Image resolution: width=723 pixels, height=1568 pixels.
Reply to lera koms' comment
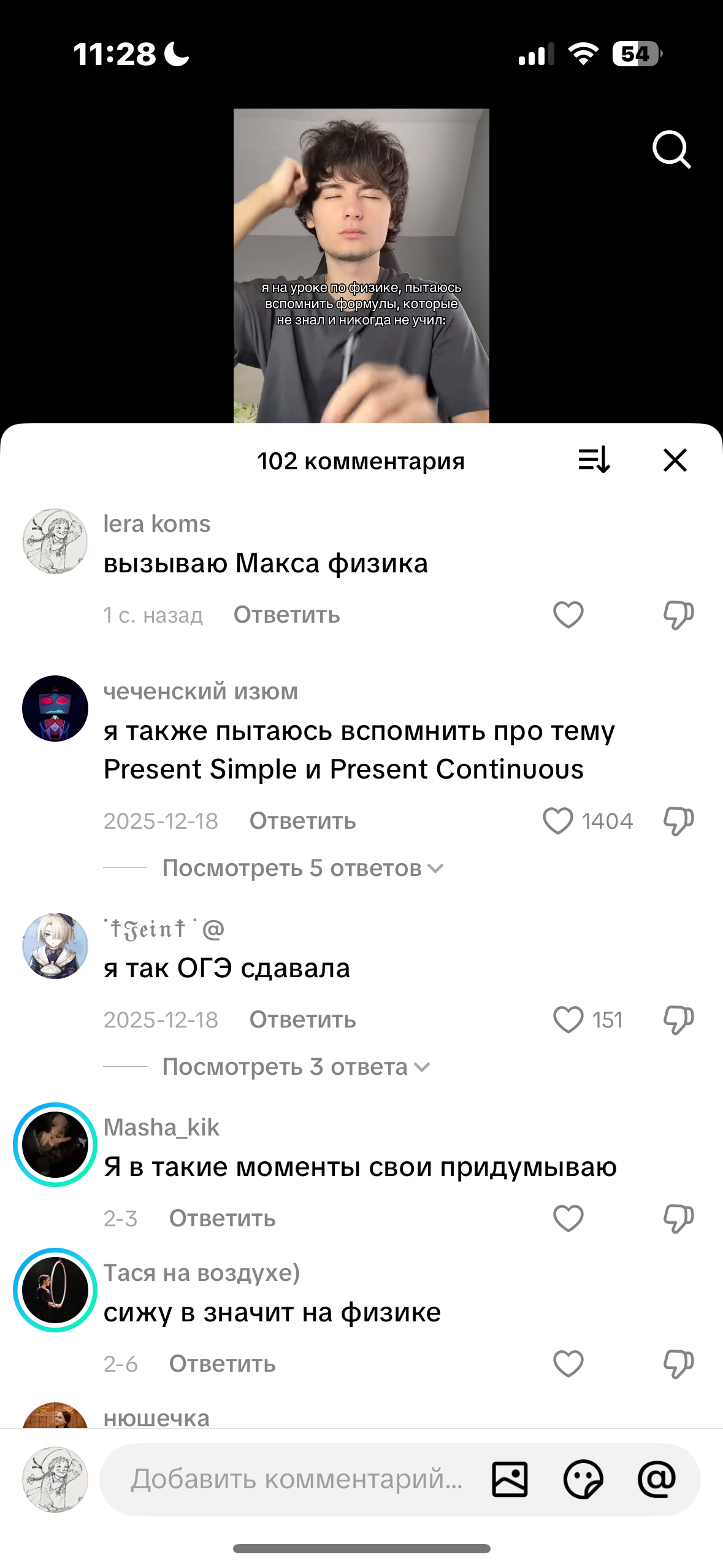[286, 615]
